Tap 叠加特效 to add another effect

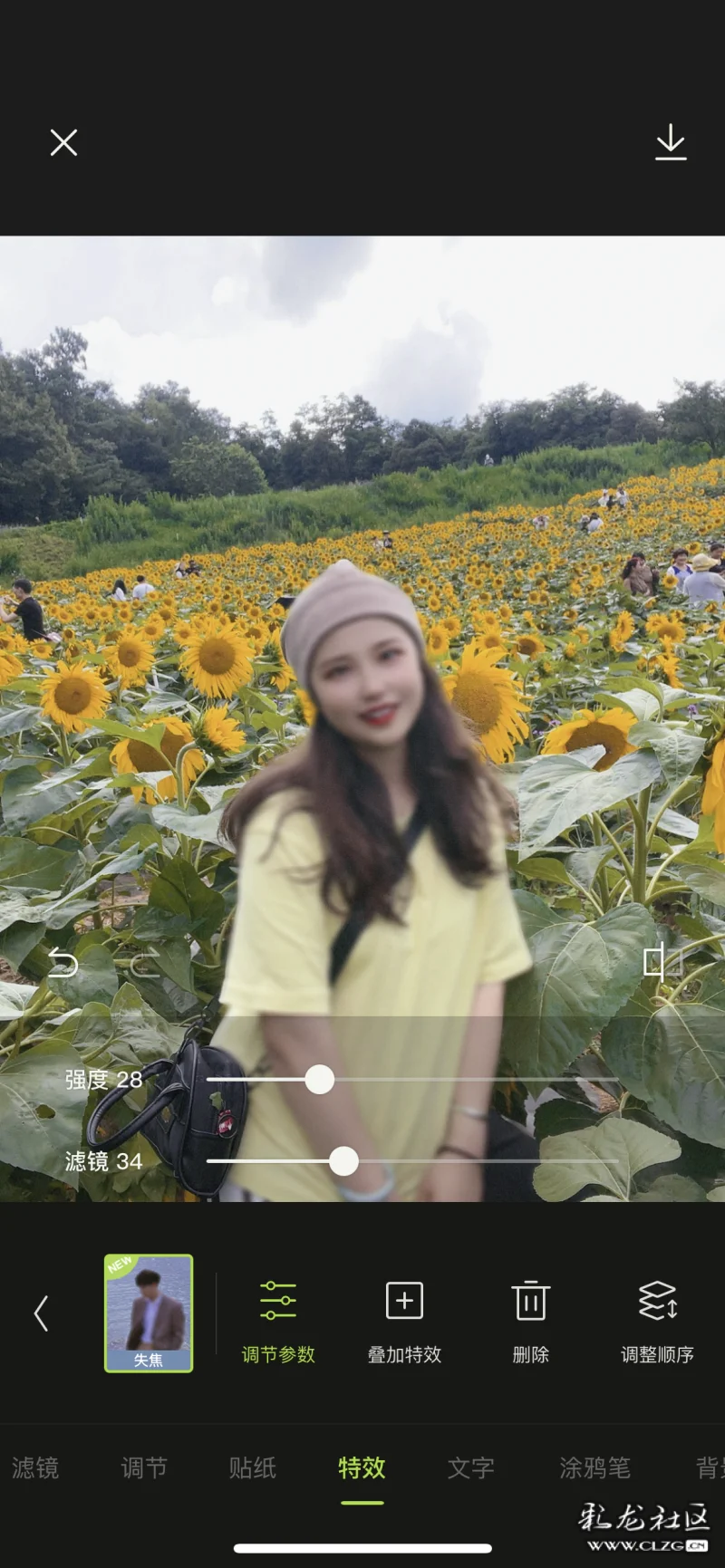(404, 1321)
